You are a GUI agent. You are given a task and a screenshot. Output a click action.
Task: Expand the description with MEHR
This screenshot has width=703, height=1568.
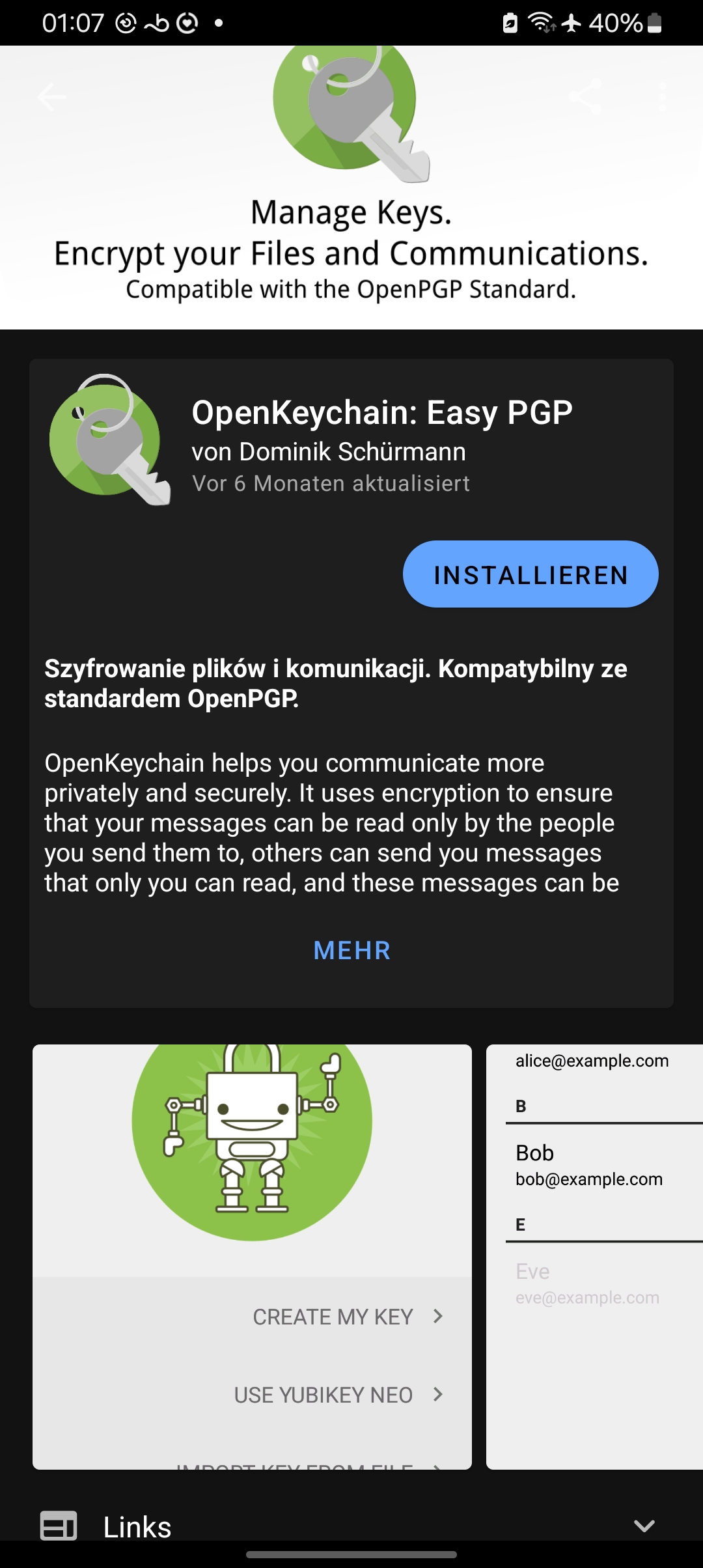click(351, 951)
